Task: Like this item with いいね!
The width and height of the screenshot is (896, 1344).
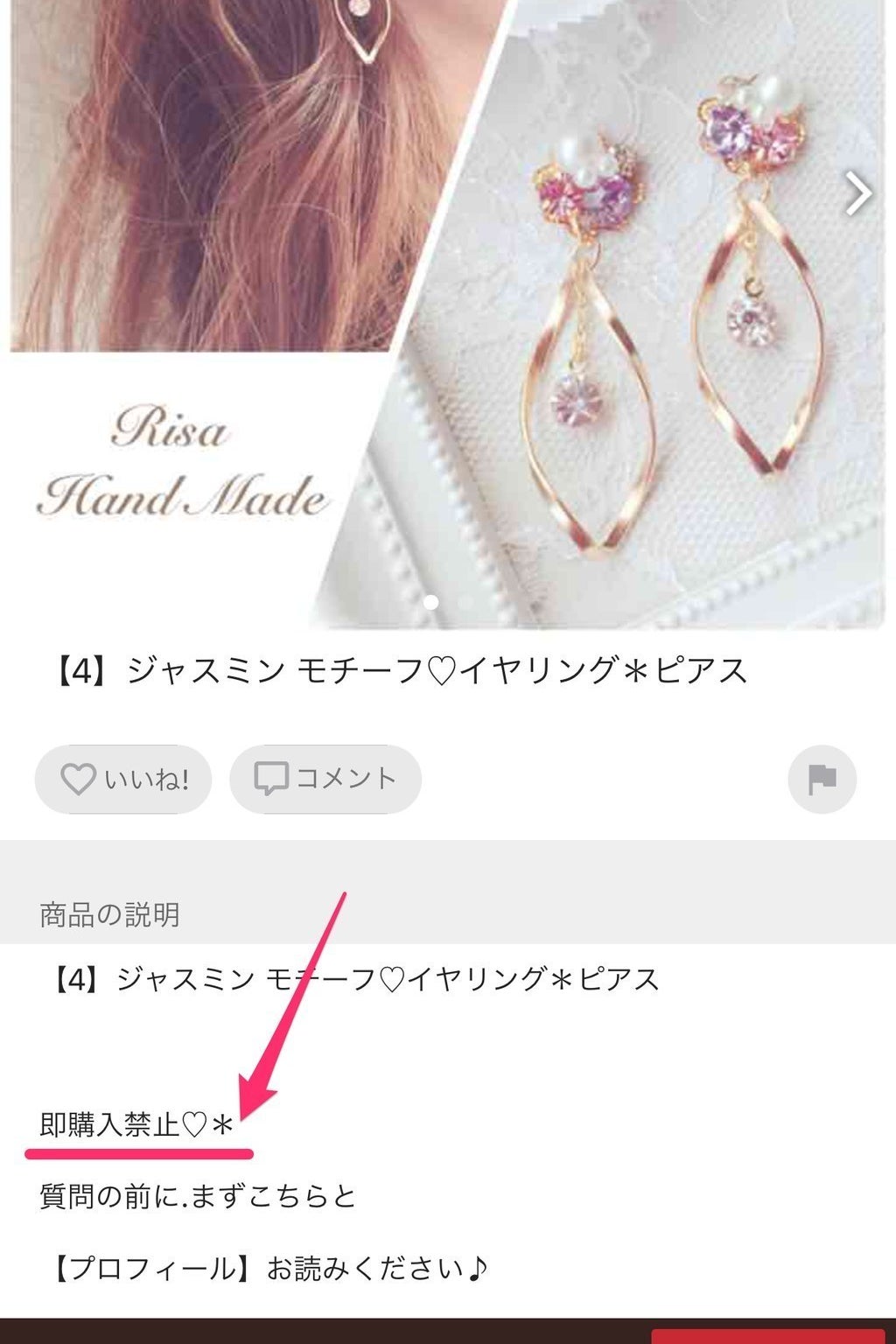Action: (123, 779)
